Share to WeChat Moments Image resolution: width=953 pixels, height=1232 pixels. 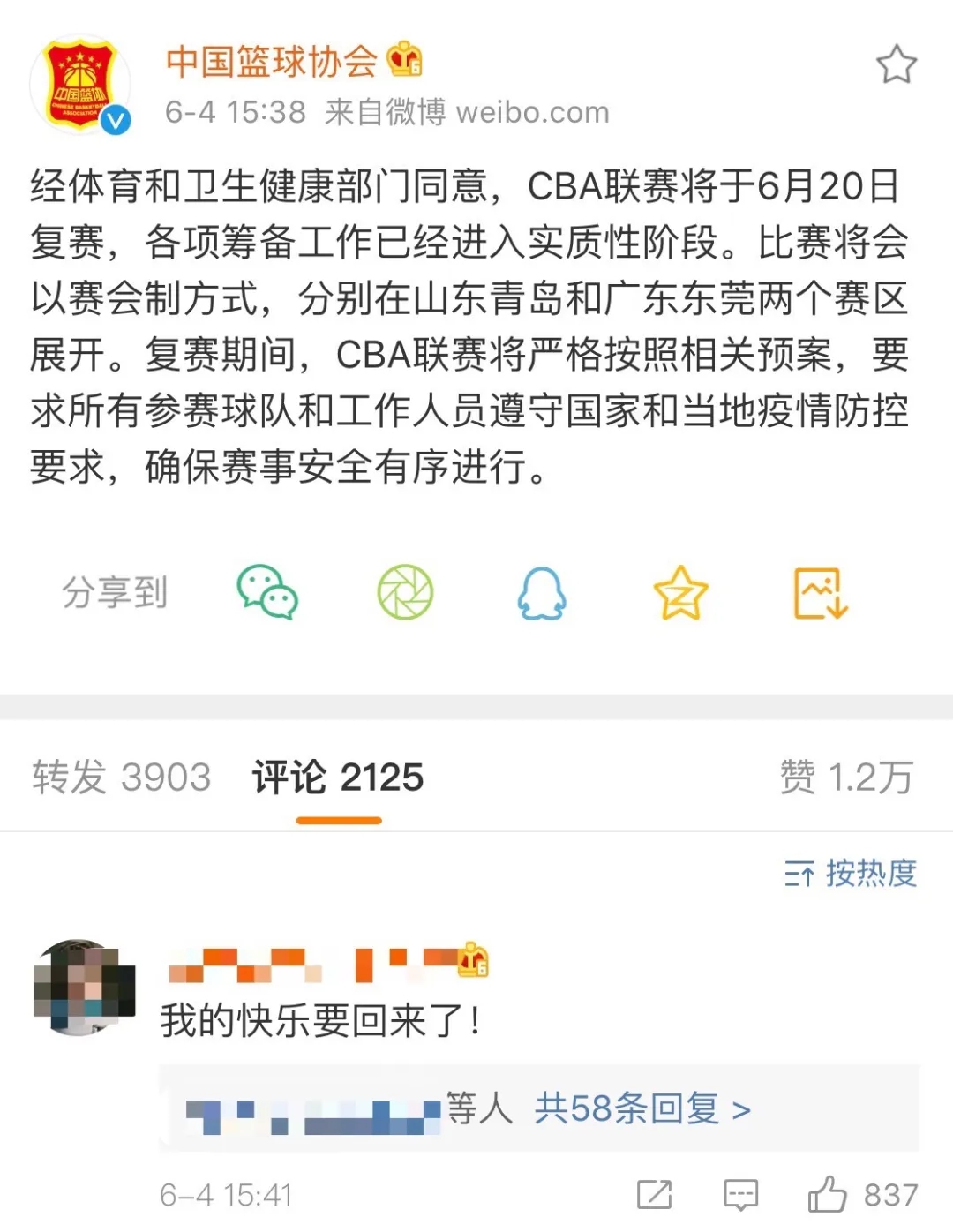click(405, 592)
